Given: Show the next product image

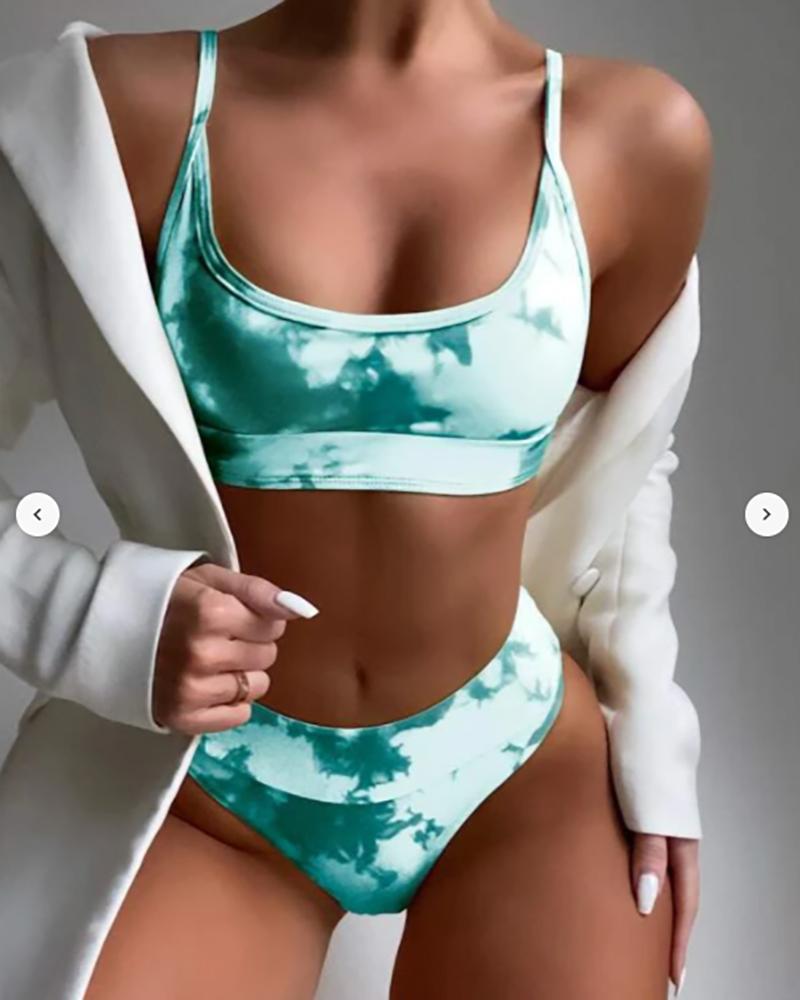Looking at the screenshot, I should 766,515.
